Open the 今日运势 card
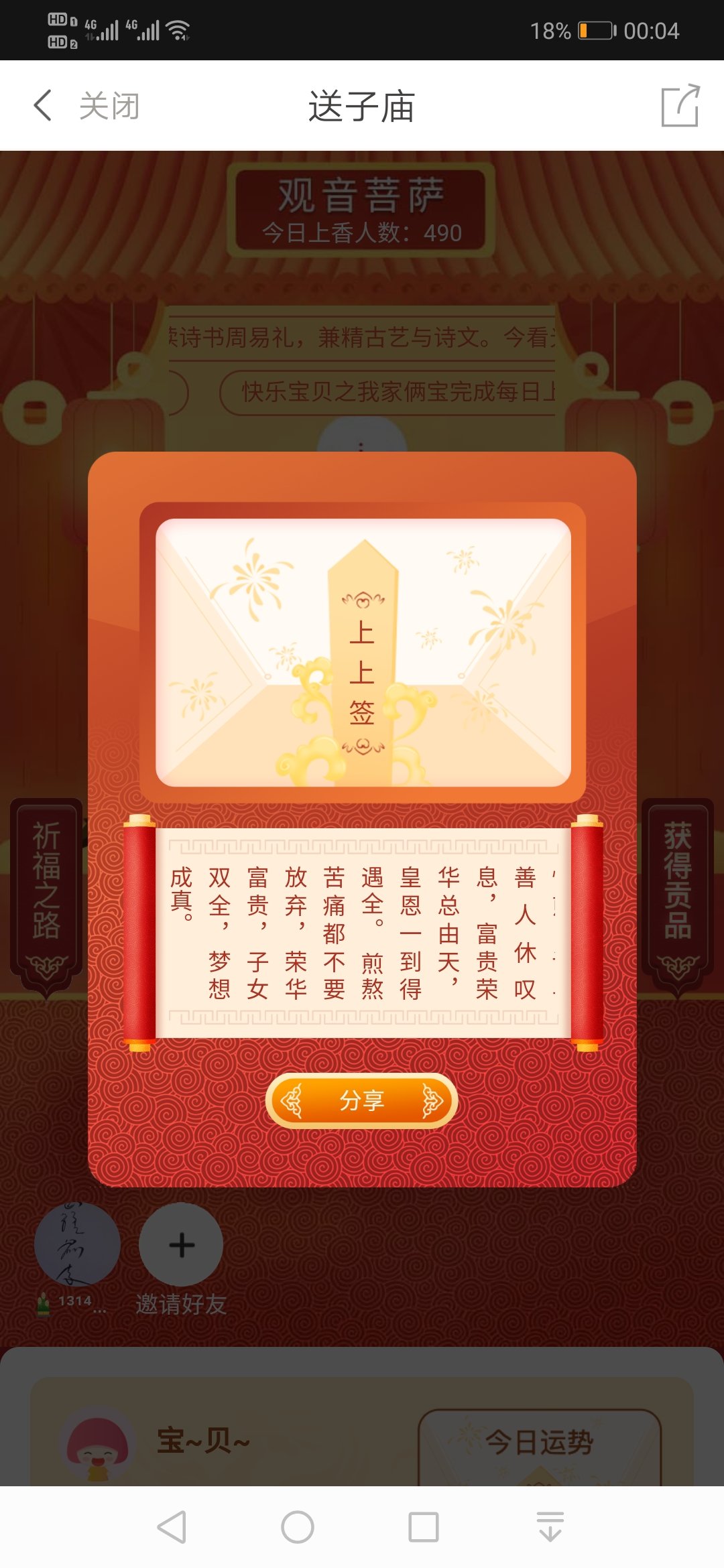 540,1442
